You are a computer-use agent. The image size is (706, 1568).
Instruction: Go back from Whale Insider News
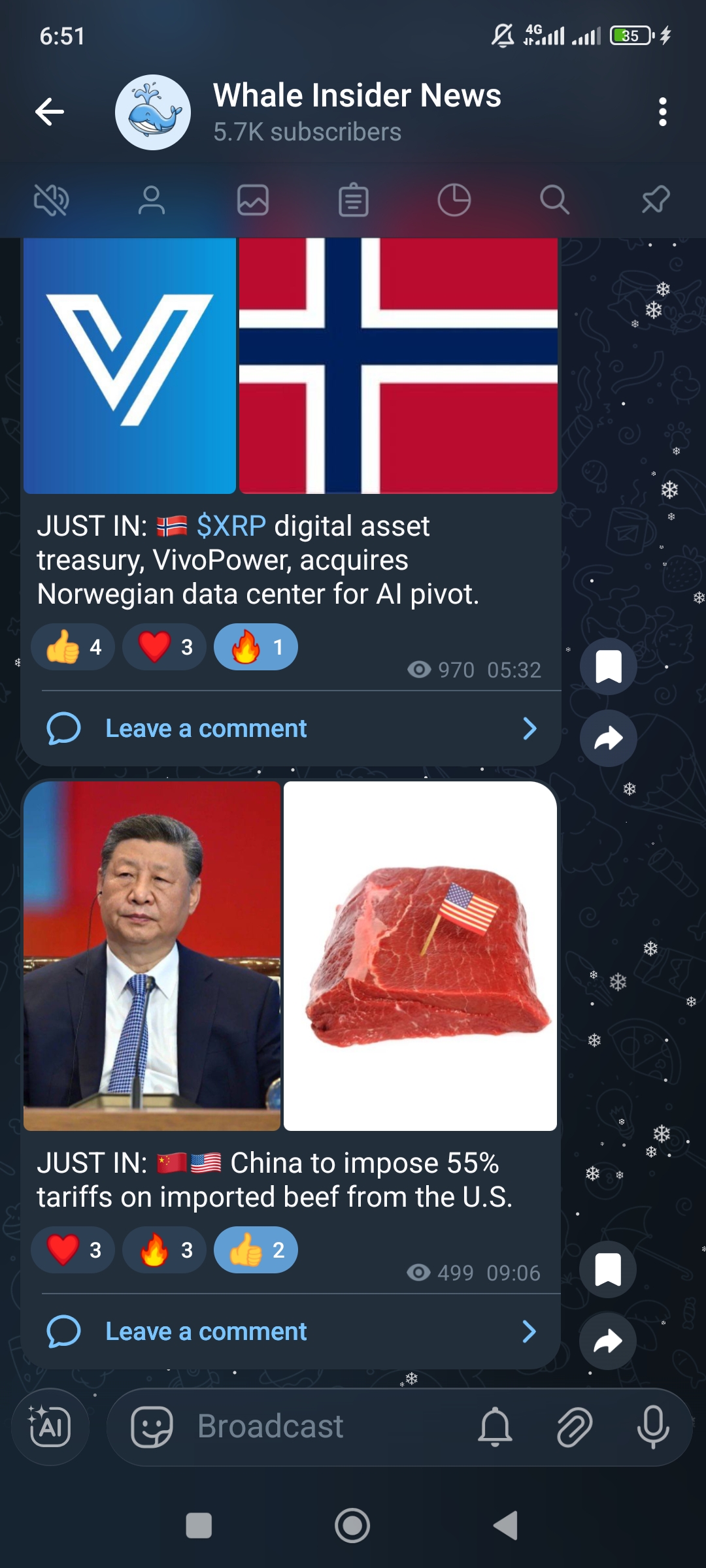point(50,112)
